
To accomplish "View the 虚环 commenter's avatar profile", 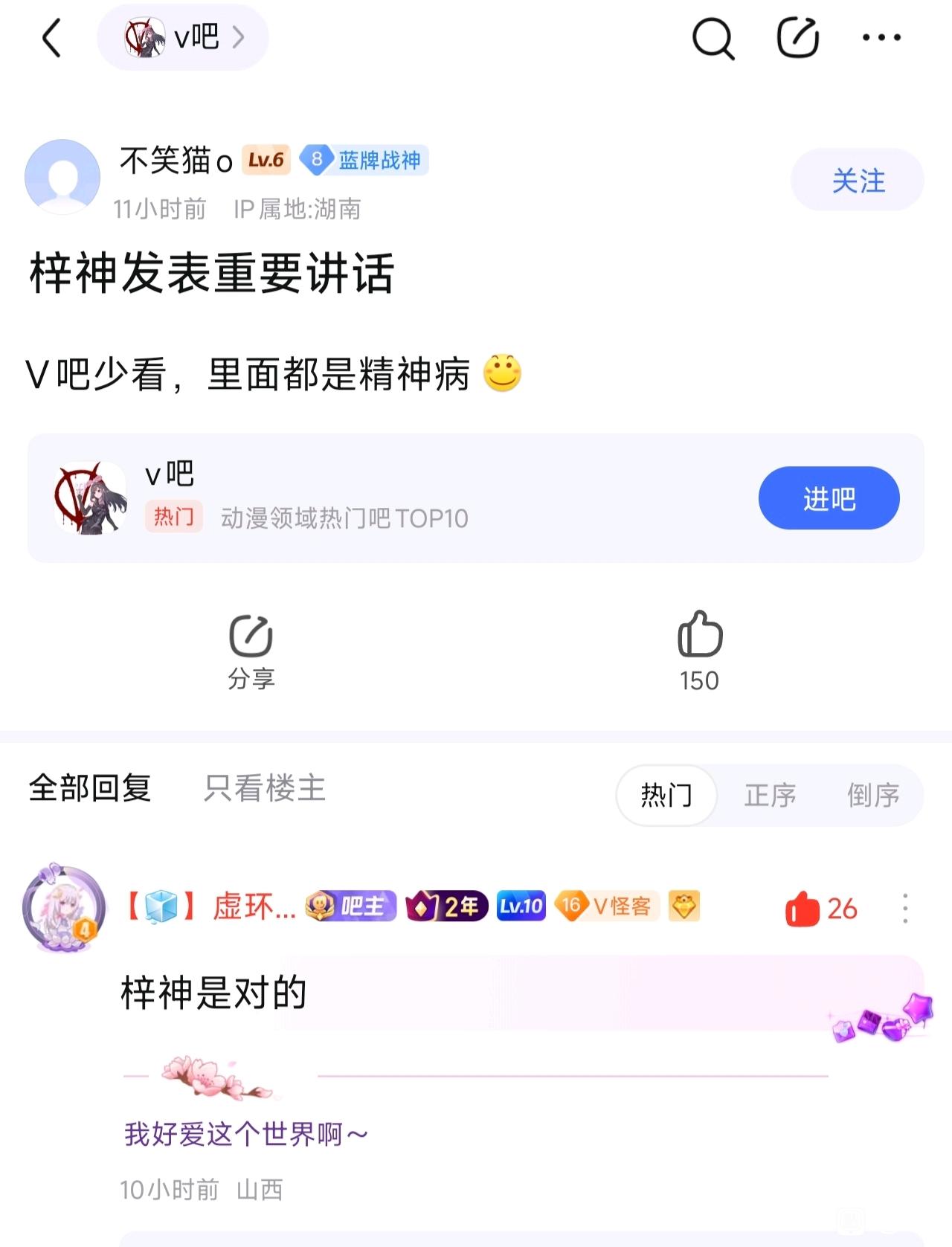I will 64,909.
